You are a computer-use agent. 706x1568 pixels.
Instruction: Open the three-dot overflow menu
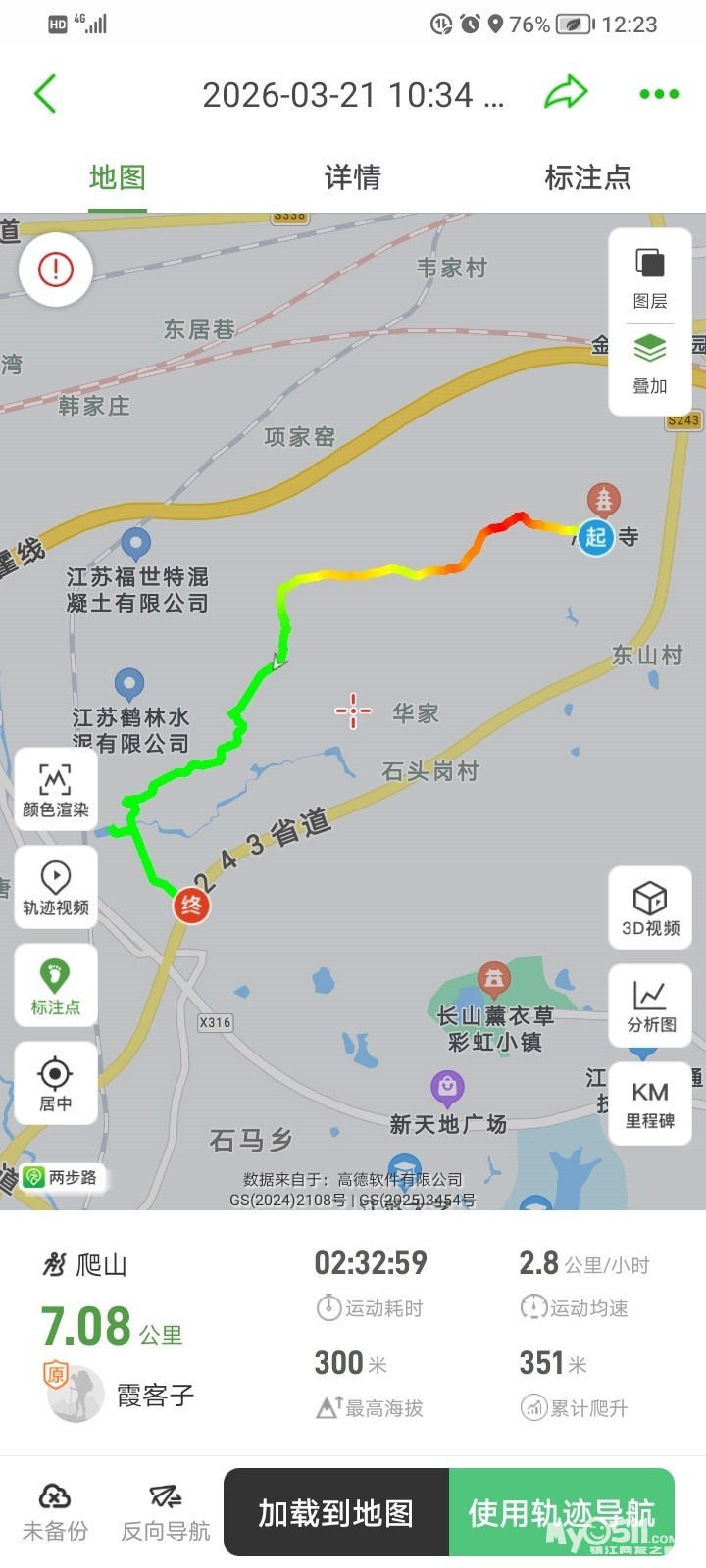pyautogui.click(x=659, y=94)
